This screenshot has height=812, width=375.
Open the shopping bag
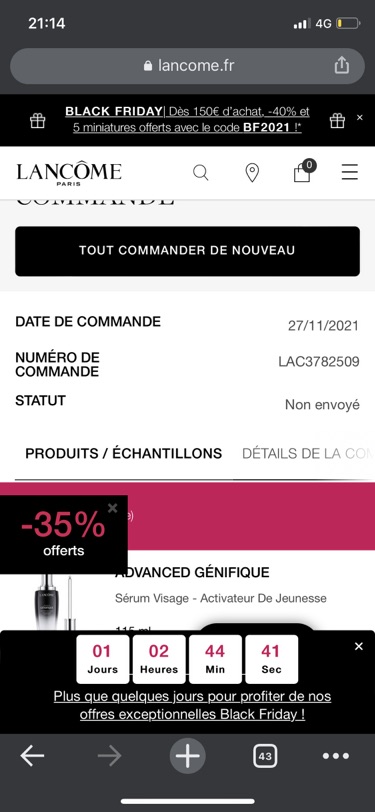304,171
